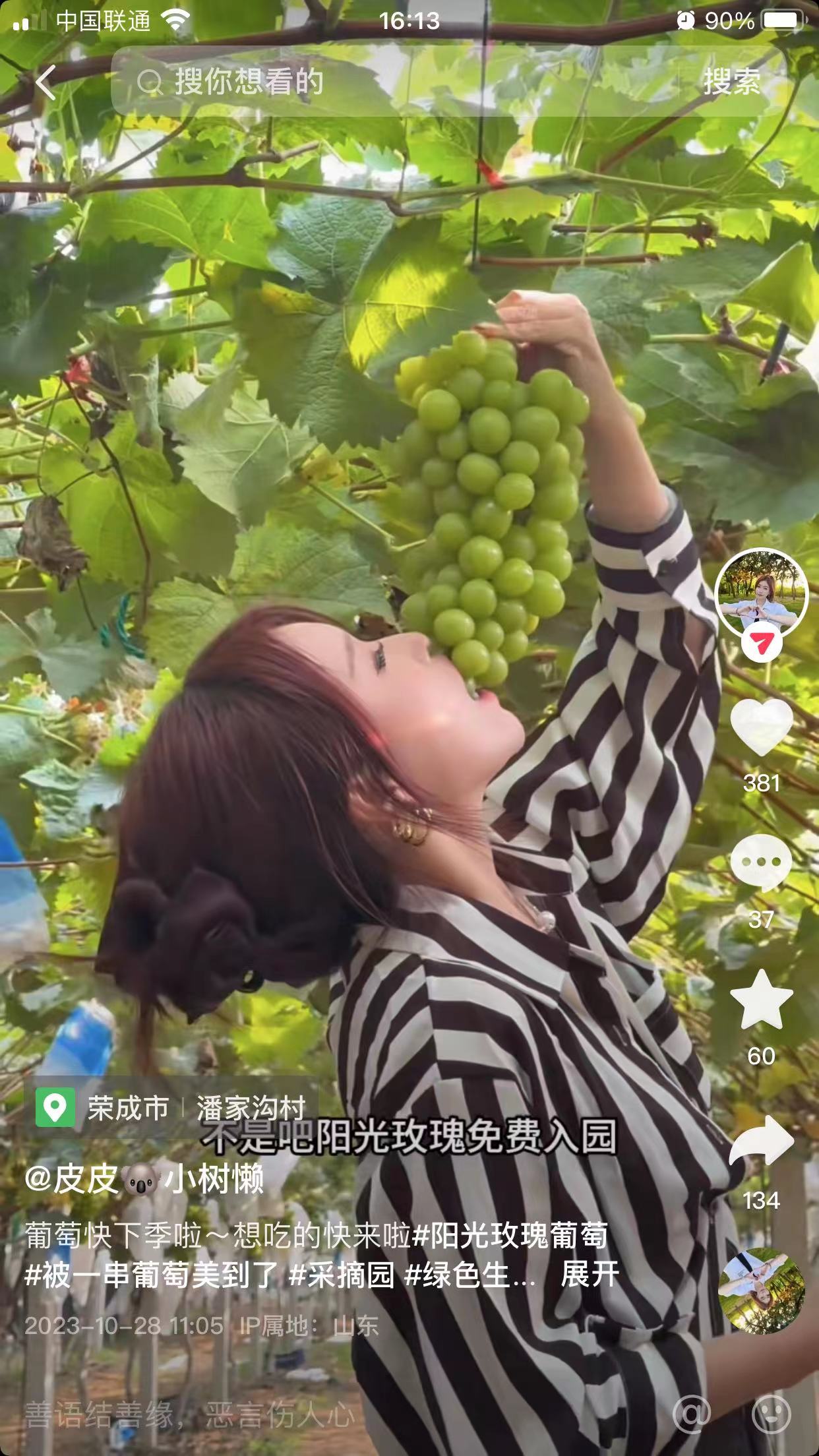Mention someone with the @ icon
Image resolution: width=819 pixels, height=1456 pixels.
[x=692, y=1414]
